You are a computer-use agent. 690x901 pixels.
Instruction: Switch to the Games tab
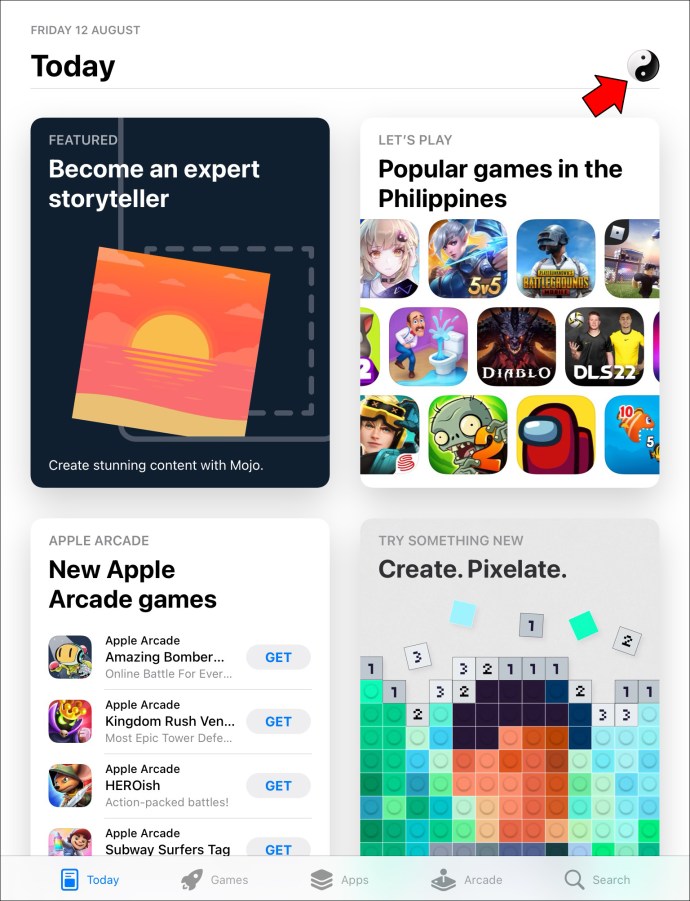click(x=214, y=880)
